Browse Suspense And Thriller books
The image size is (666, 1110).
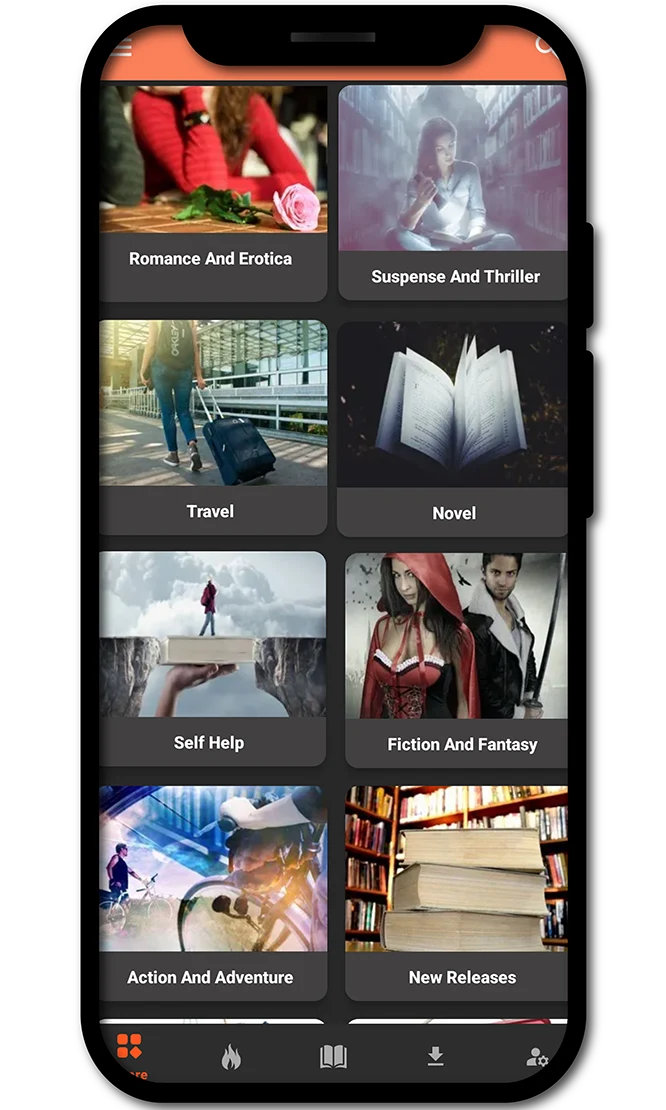[453, 192]
